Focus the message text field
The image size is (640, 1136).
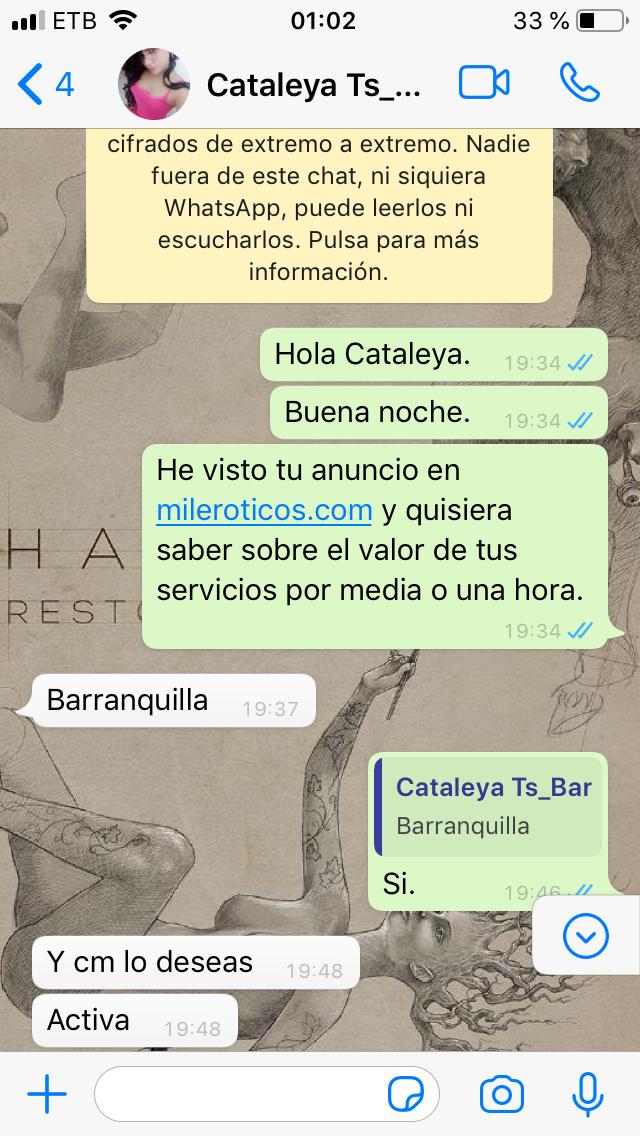(x=240, y=1095)
